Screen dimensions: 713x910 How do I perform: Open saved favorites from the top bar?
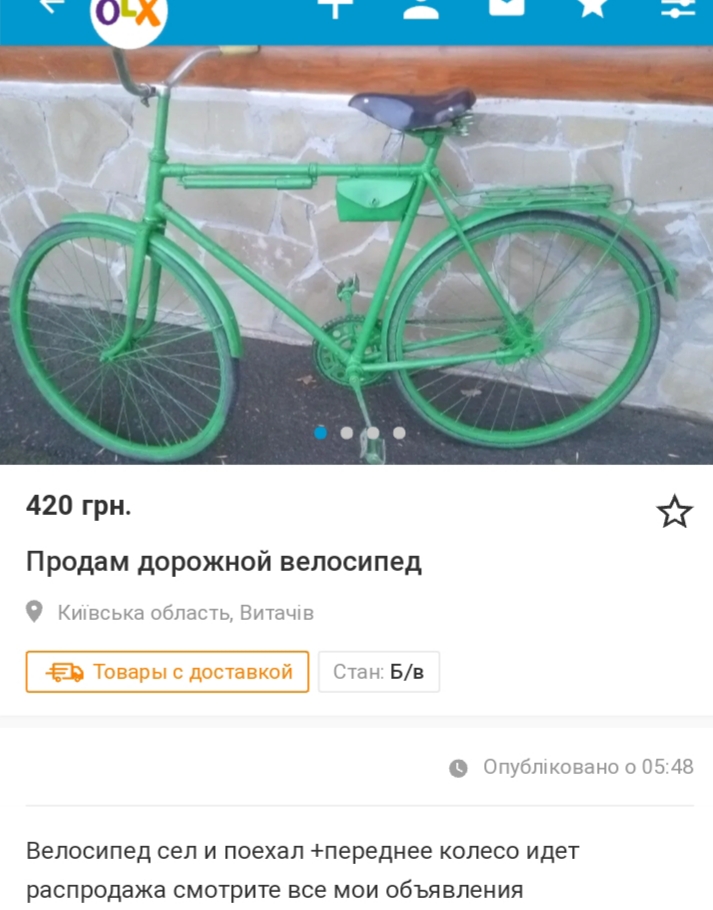coord(591,8)
